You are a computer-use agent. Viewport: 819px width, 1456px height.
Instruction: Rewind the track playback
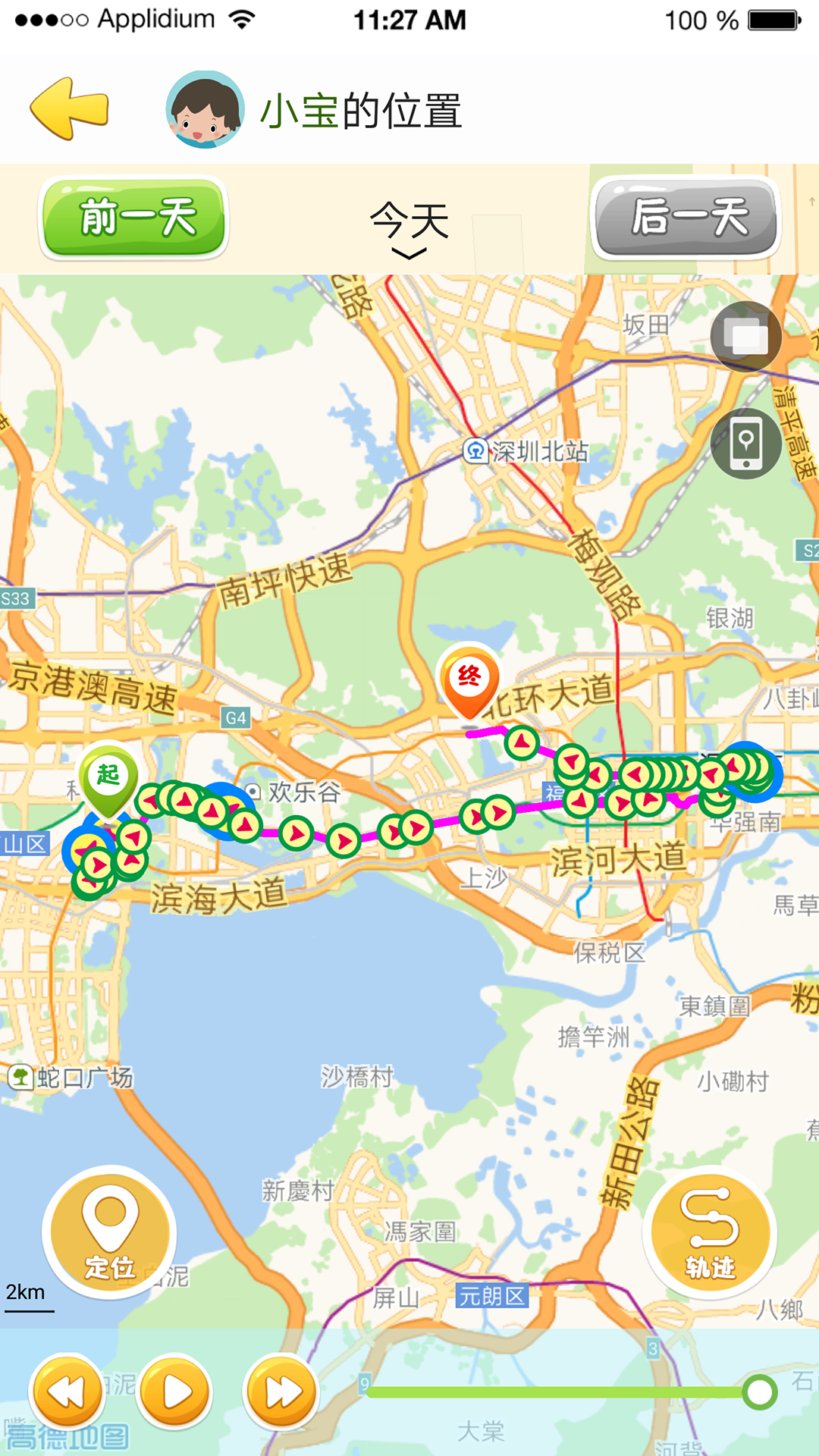click(67, 1392)
